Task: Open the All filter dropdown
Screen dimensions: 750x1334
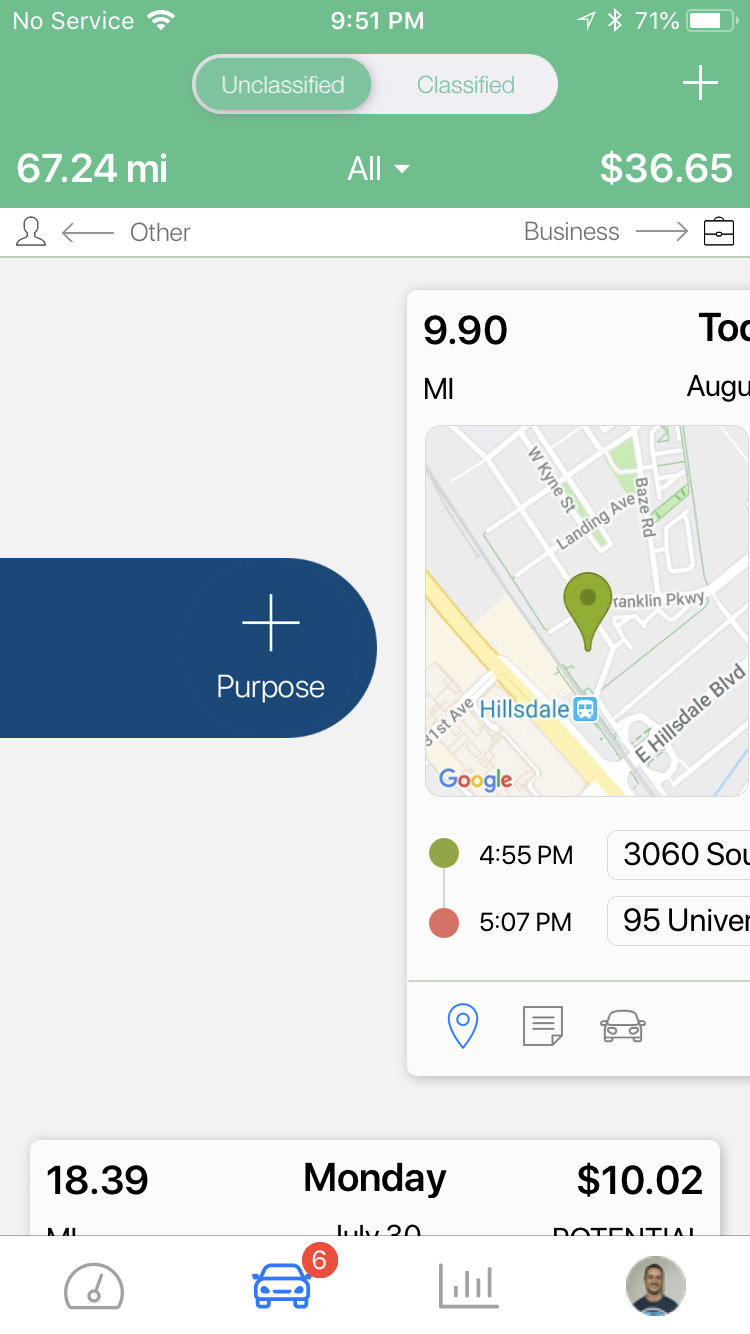Action: (378, 169)
